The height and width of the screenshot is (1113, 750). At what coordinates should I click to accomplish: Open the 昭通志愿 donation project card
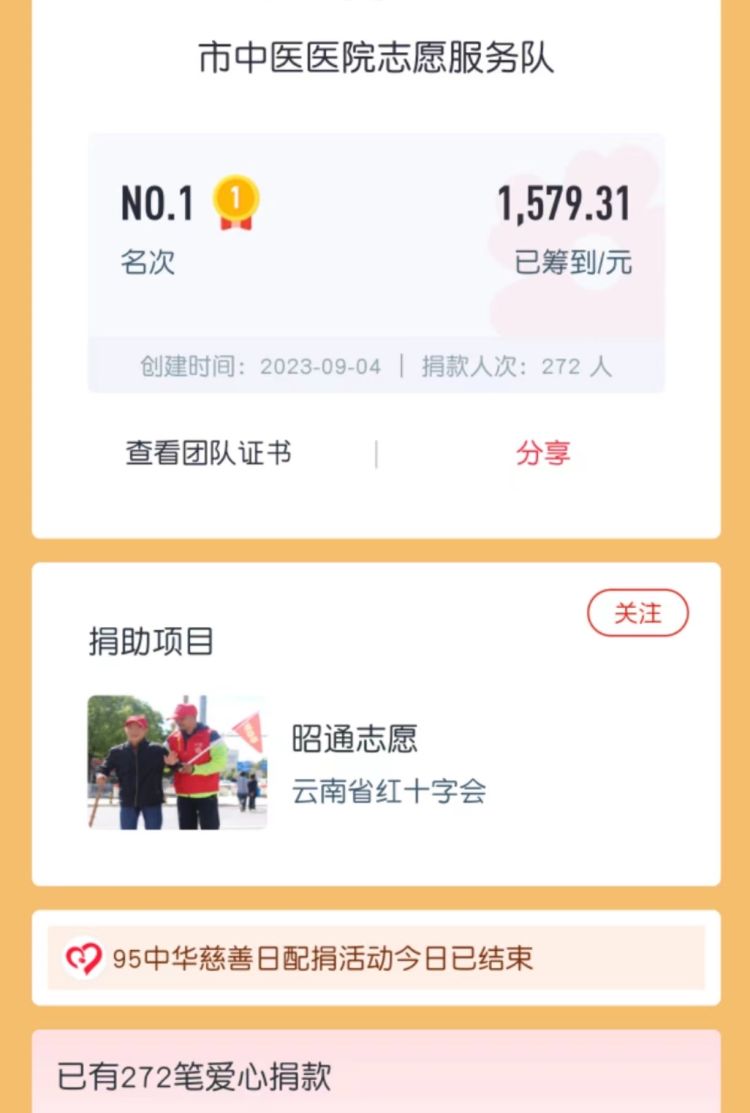click(x=354, y=762)
